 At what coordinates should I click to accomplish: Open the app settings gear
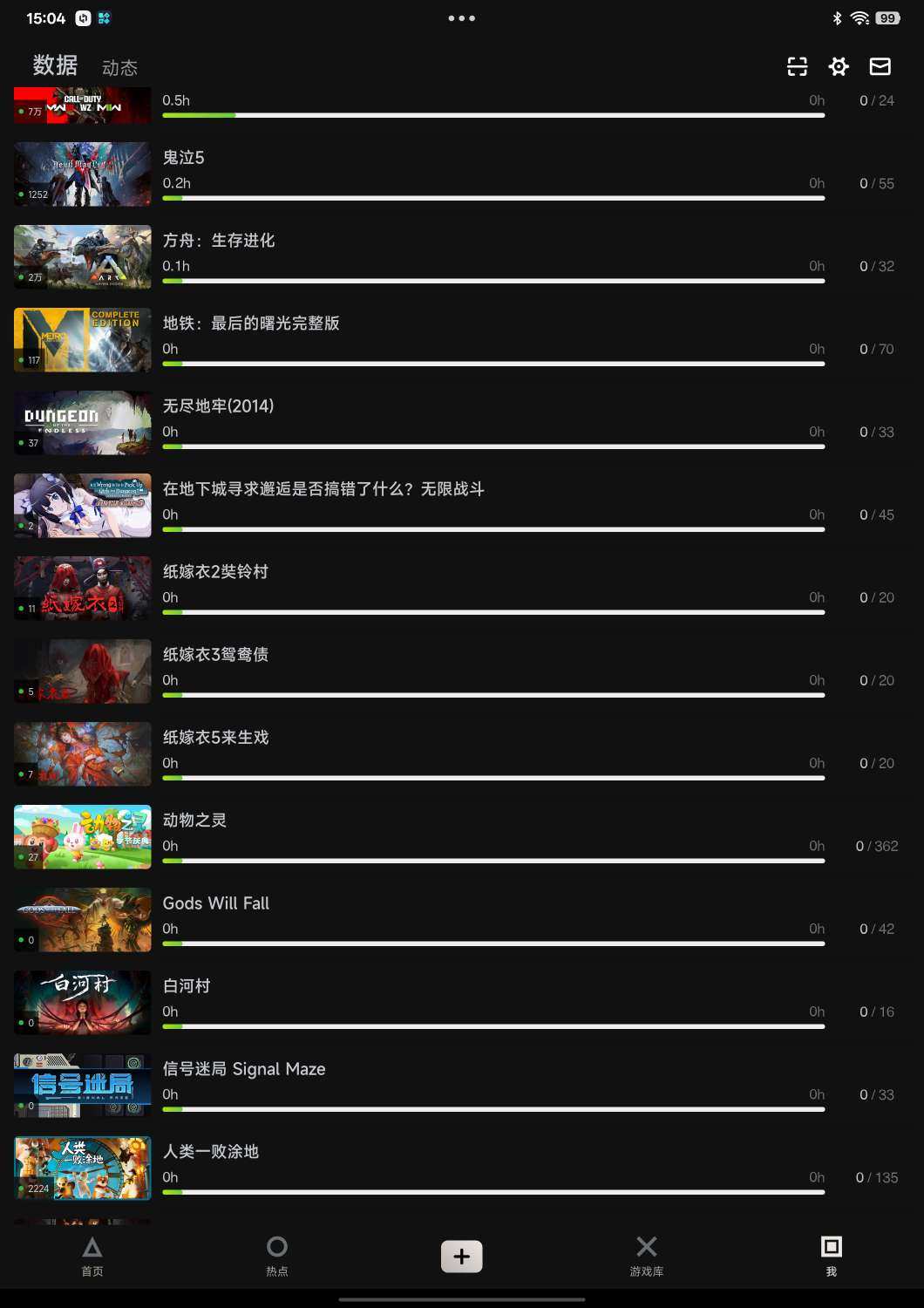[x=839, y=66]
